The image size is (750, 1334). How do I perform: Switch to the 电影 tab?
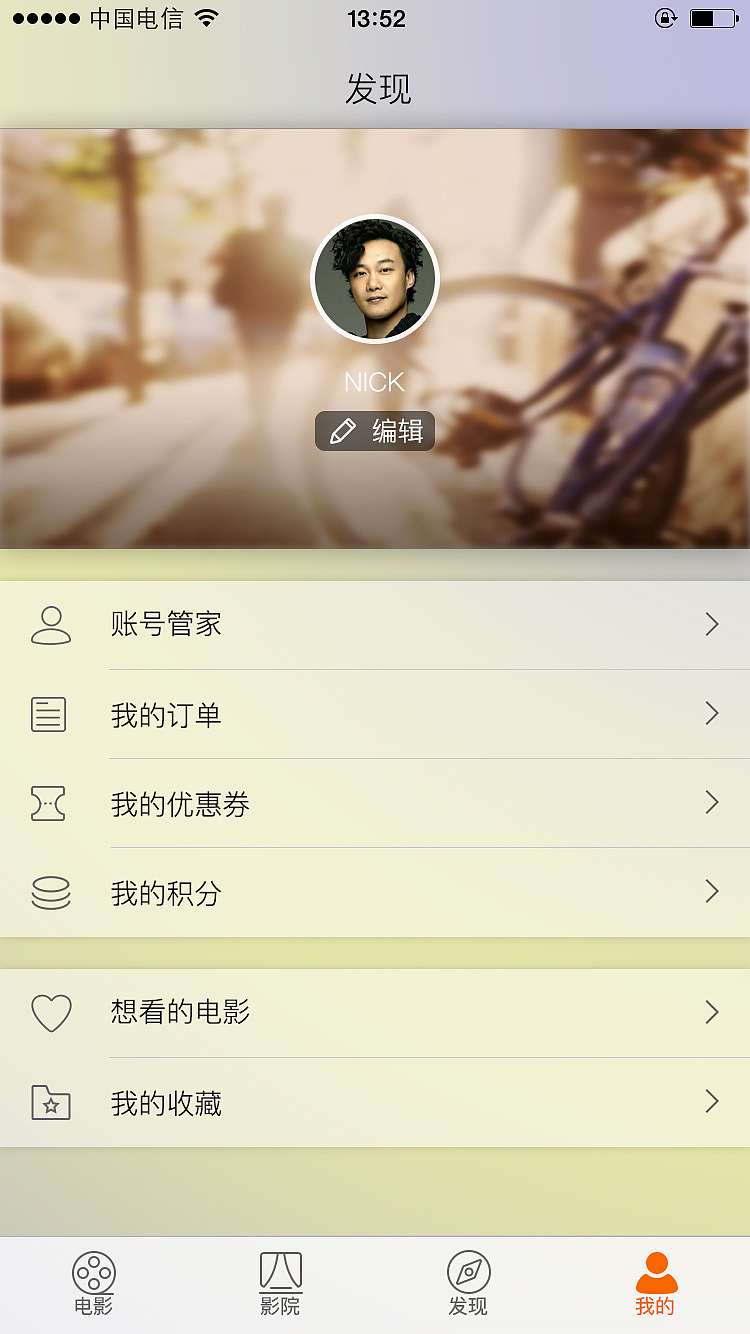click(94, 1285)
